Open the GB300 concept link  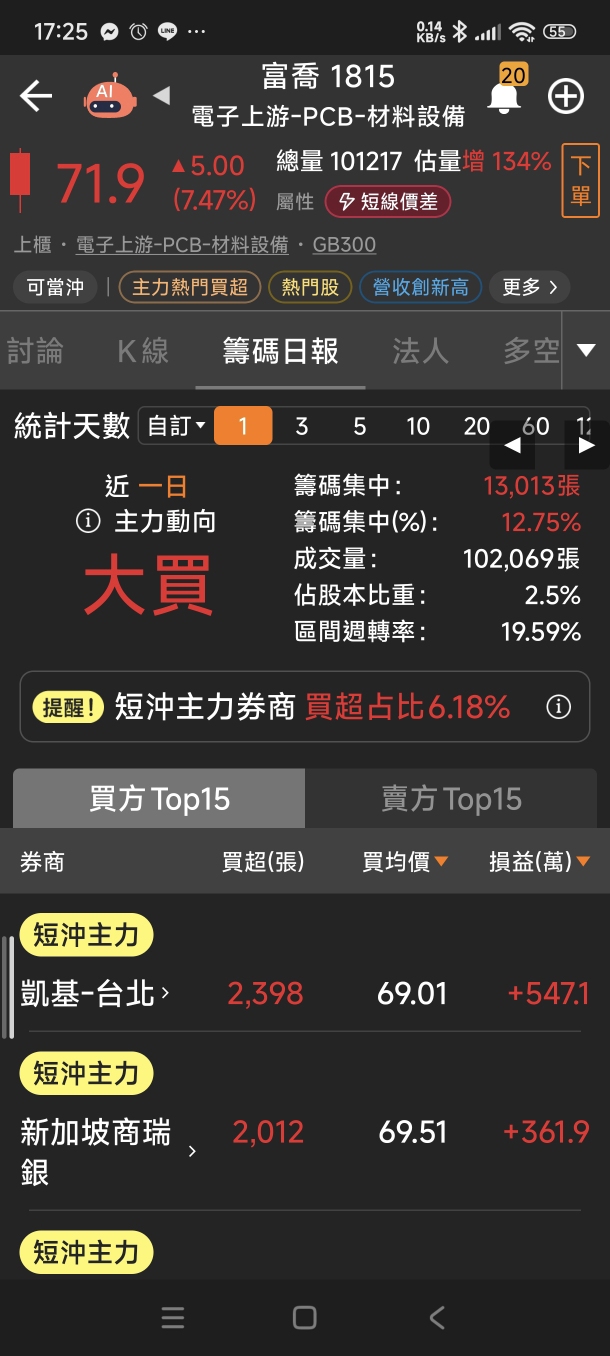tap(344, 245)
